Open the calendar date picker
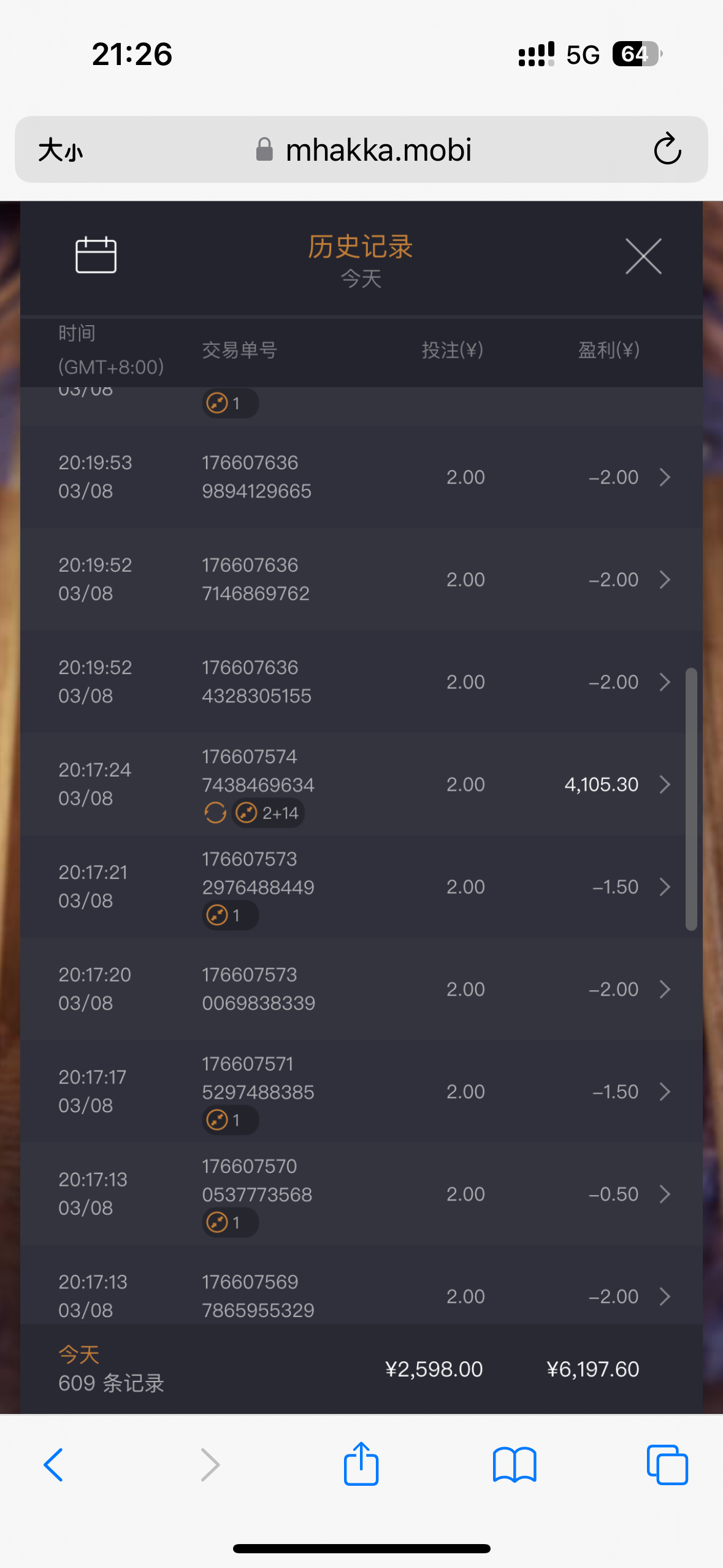 pyautogui.click(x=96, y=255)
